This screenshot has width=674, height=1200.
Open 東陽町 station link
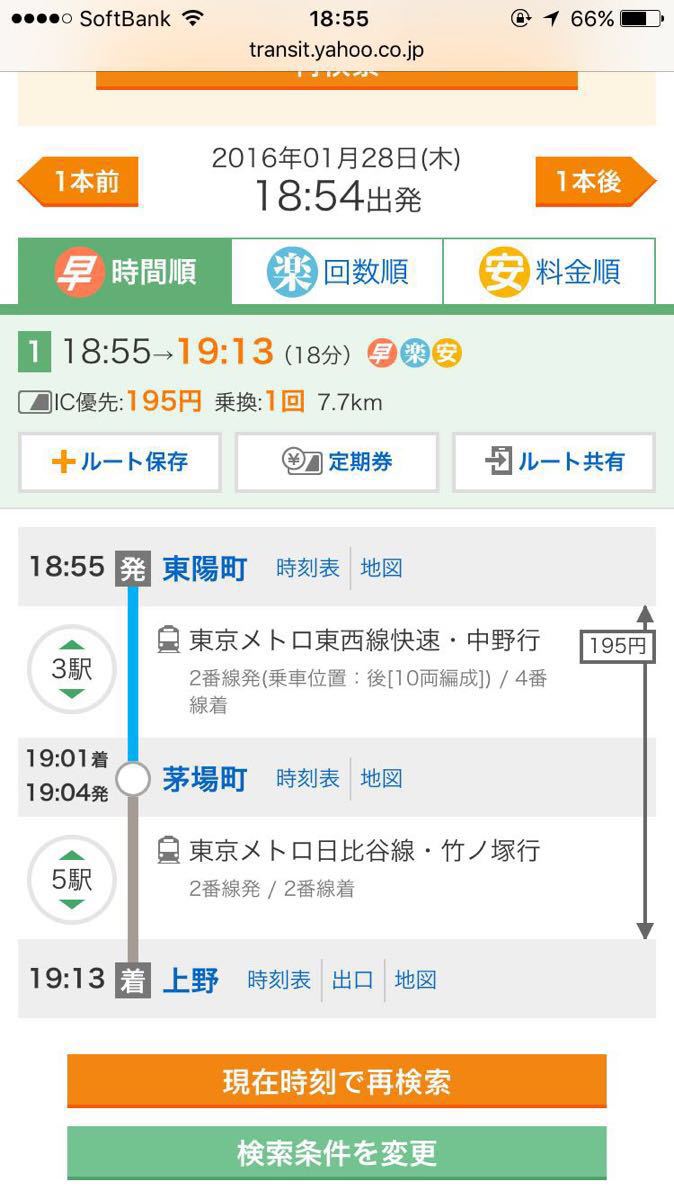click(x=204, y=568)
